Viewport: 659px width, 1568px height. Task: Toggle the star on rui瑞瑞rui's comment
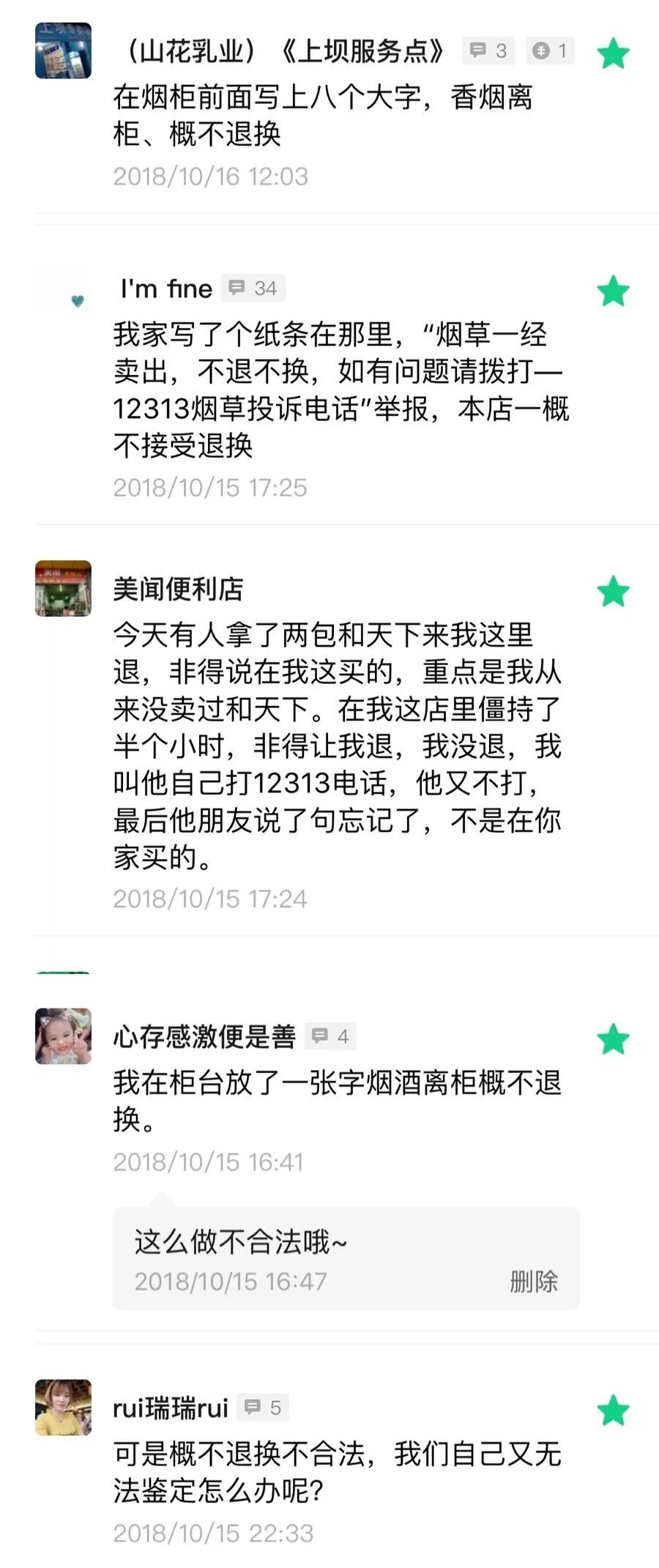613,1411
